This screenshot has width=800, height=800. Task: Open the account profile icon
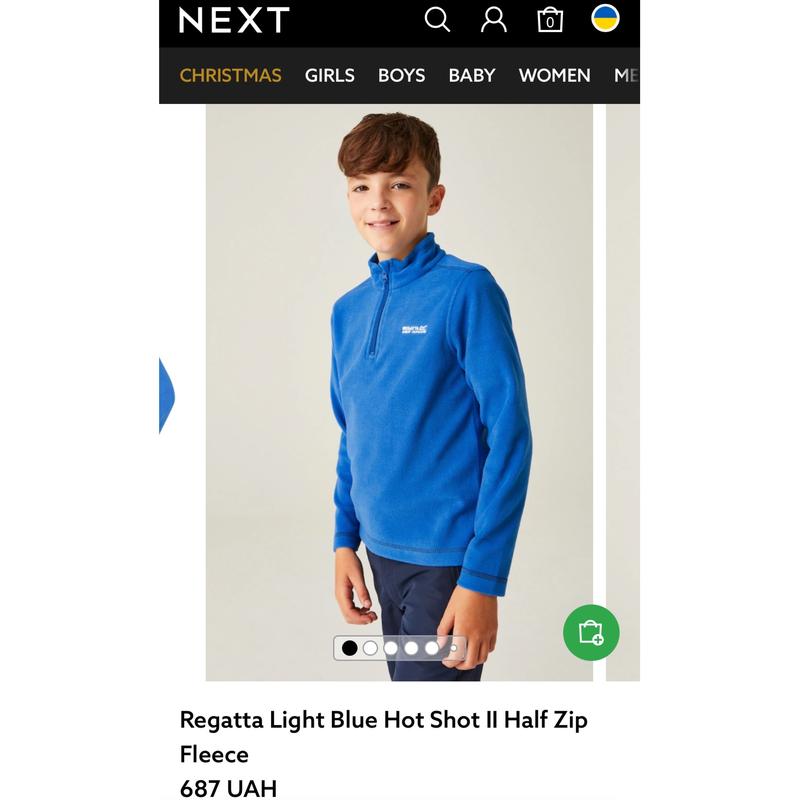(493, 20)
